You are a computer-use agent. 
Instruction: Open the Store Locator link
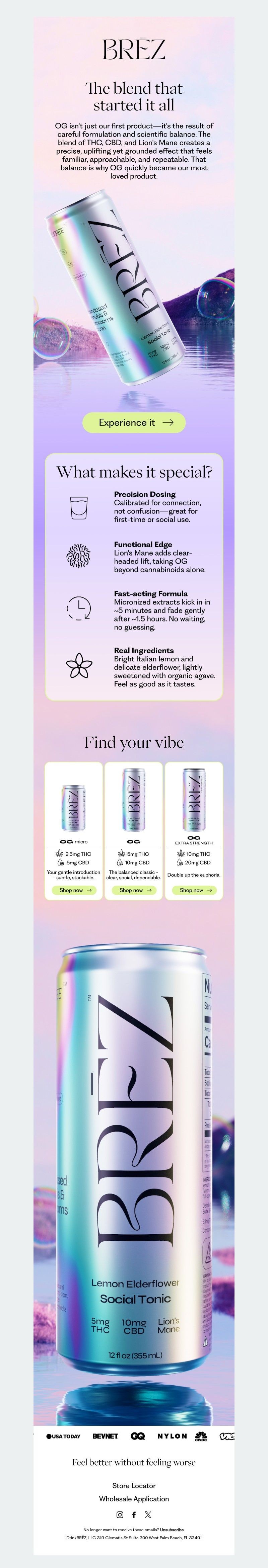(134, 1485)
